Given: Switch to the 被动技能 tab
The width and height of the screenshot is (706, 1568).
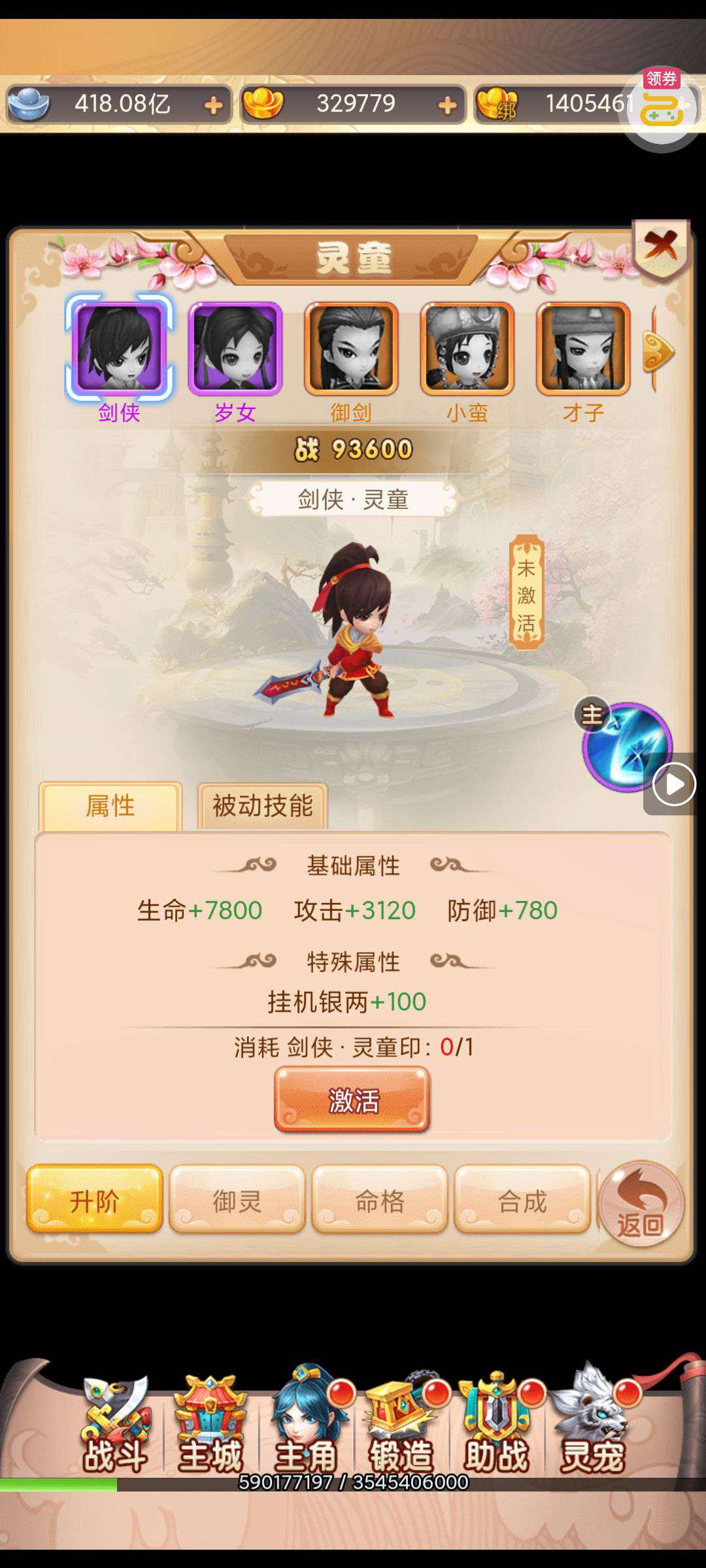Looking at the screenshot, I should coord(262,806).
